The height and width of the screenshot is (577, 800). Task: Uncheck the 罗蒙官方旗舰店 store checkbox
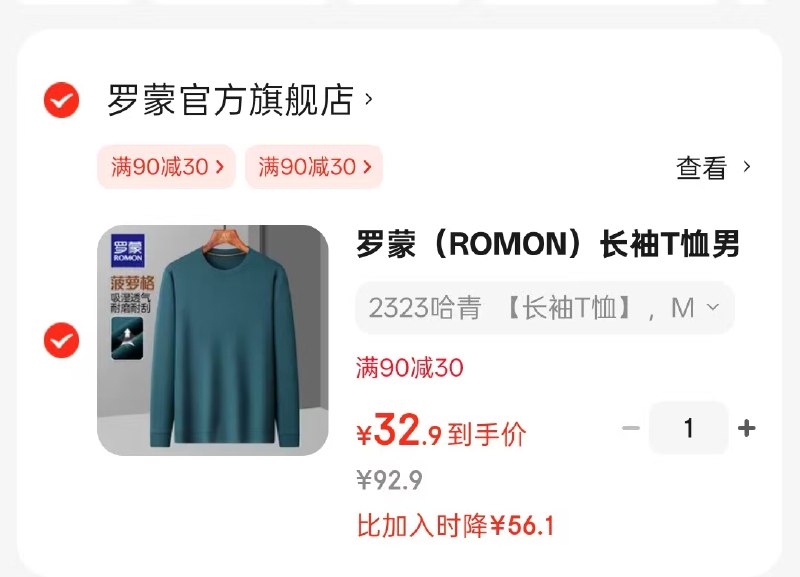click(x=61, y=99)
